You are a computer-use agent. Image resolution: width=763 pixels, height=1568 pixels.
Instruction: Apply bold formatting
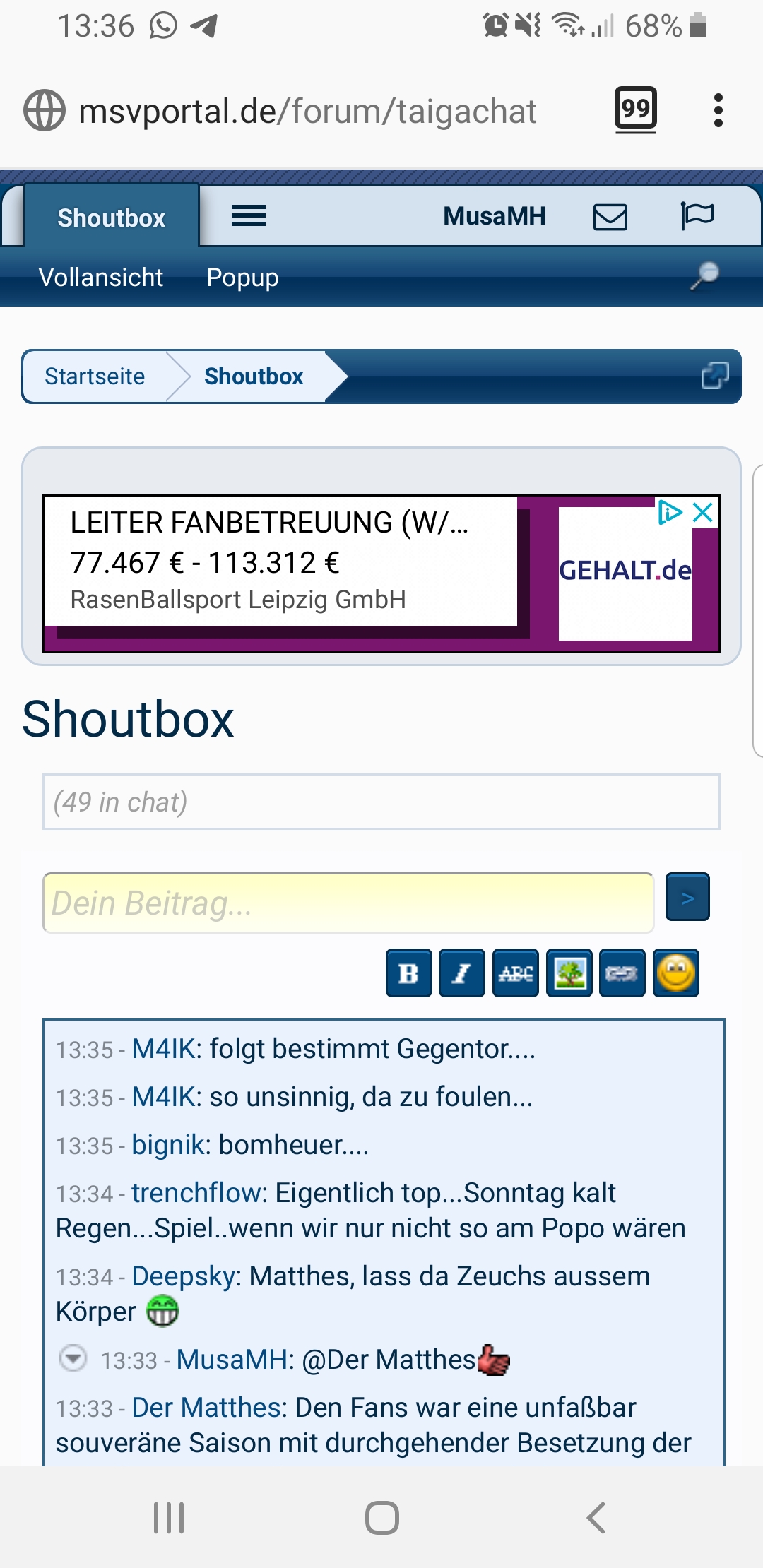408,973
